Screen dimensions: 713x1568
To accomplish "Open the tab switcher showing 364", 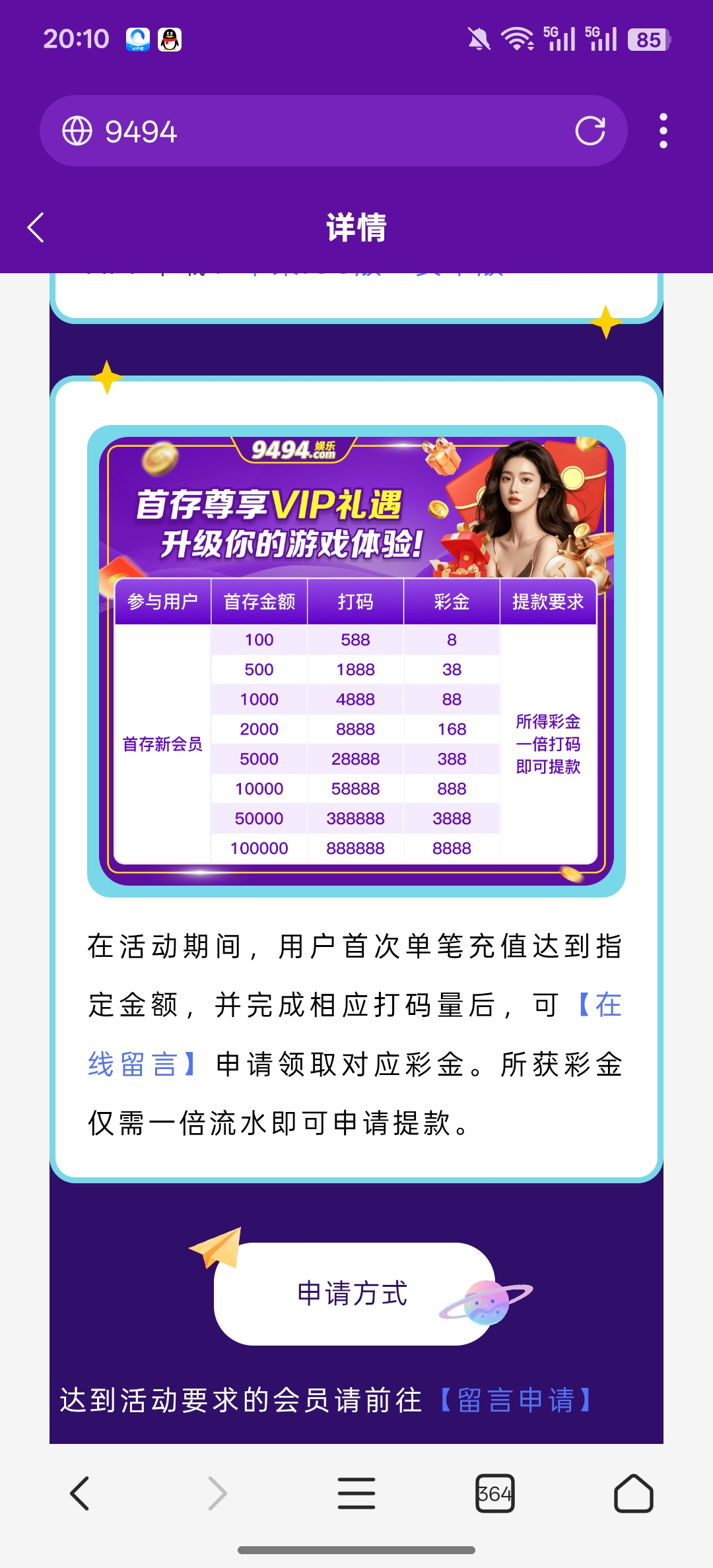I will pos(494,1493).
